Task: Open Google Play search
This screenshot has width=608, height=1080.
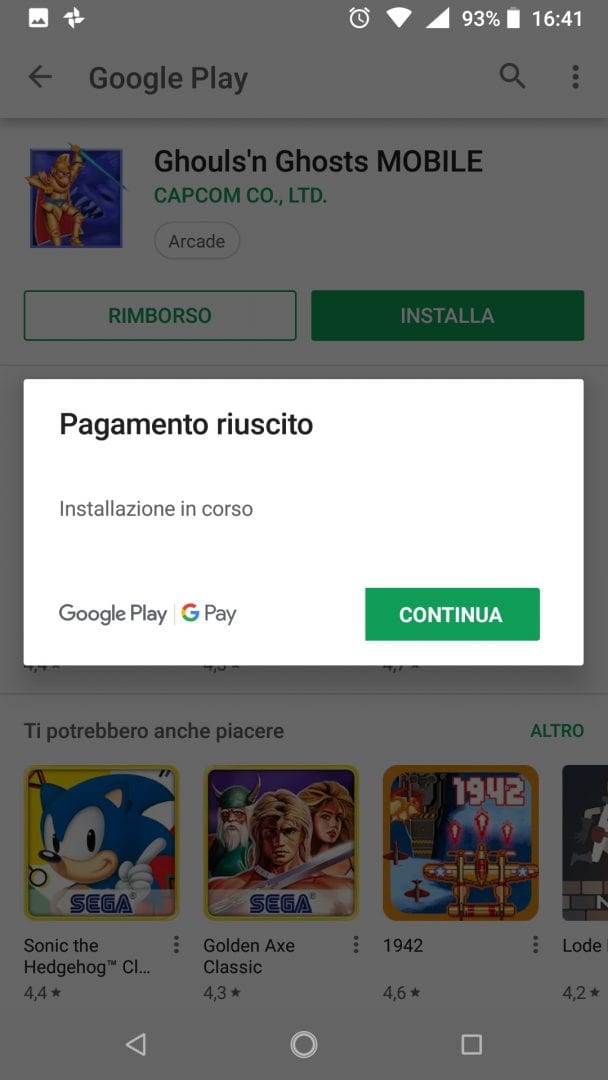Action: tap(512, 77)
